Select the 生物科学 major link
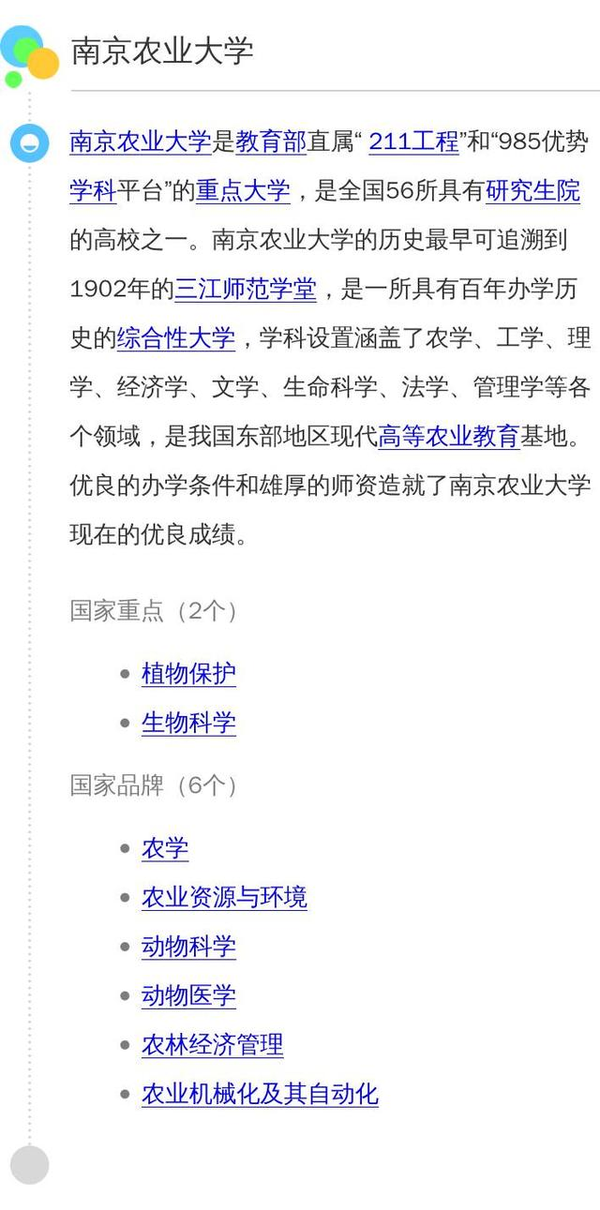The width and height of the screenshot is (600, 1210). click(189, 723)
